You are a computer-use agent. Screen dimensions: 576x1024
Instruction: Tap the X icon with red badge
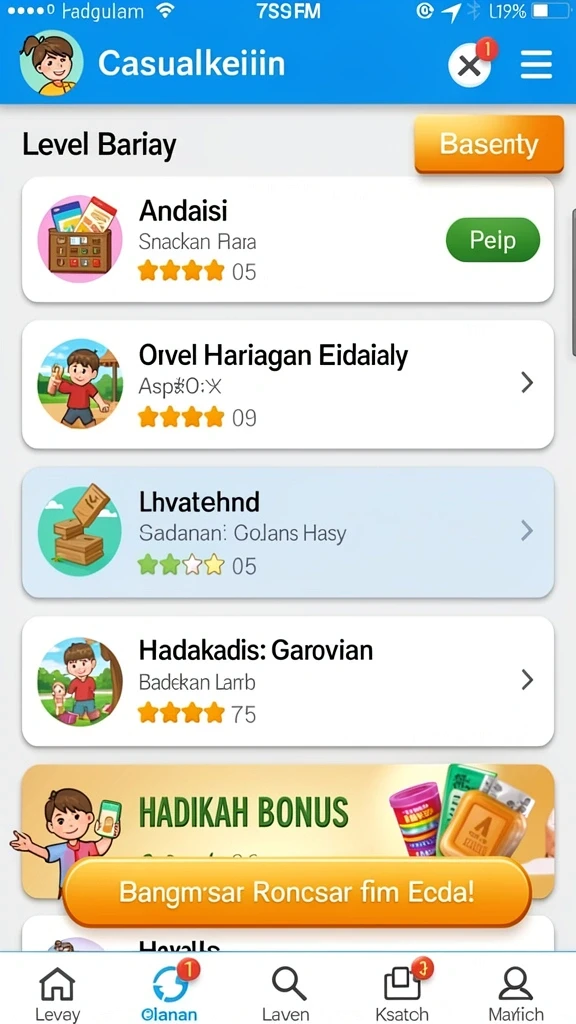click(x=470, y=64)
